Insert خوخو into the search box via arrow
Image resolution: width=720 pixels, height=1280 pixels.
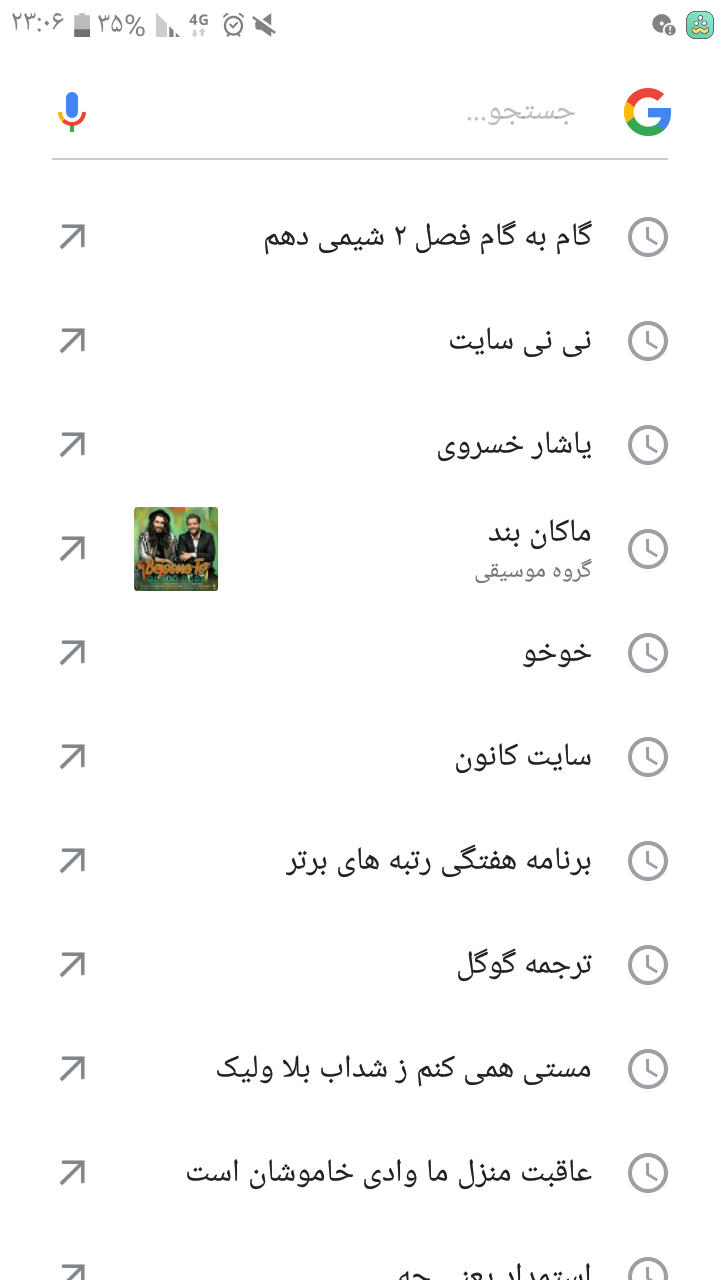(72, 654)
